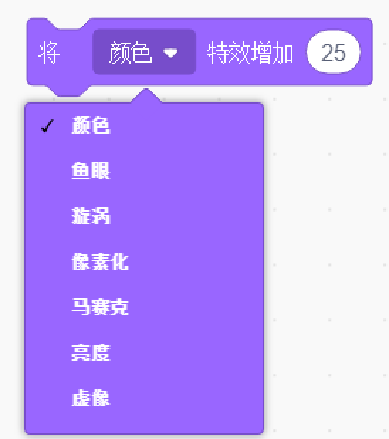
Task: Choose the 鱼眼 effect option
Action: tap(144, 171)
